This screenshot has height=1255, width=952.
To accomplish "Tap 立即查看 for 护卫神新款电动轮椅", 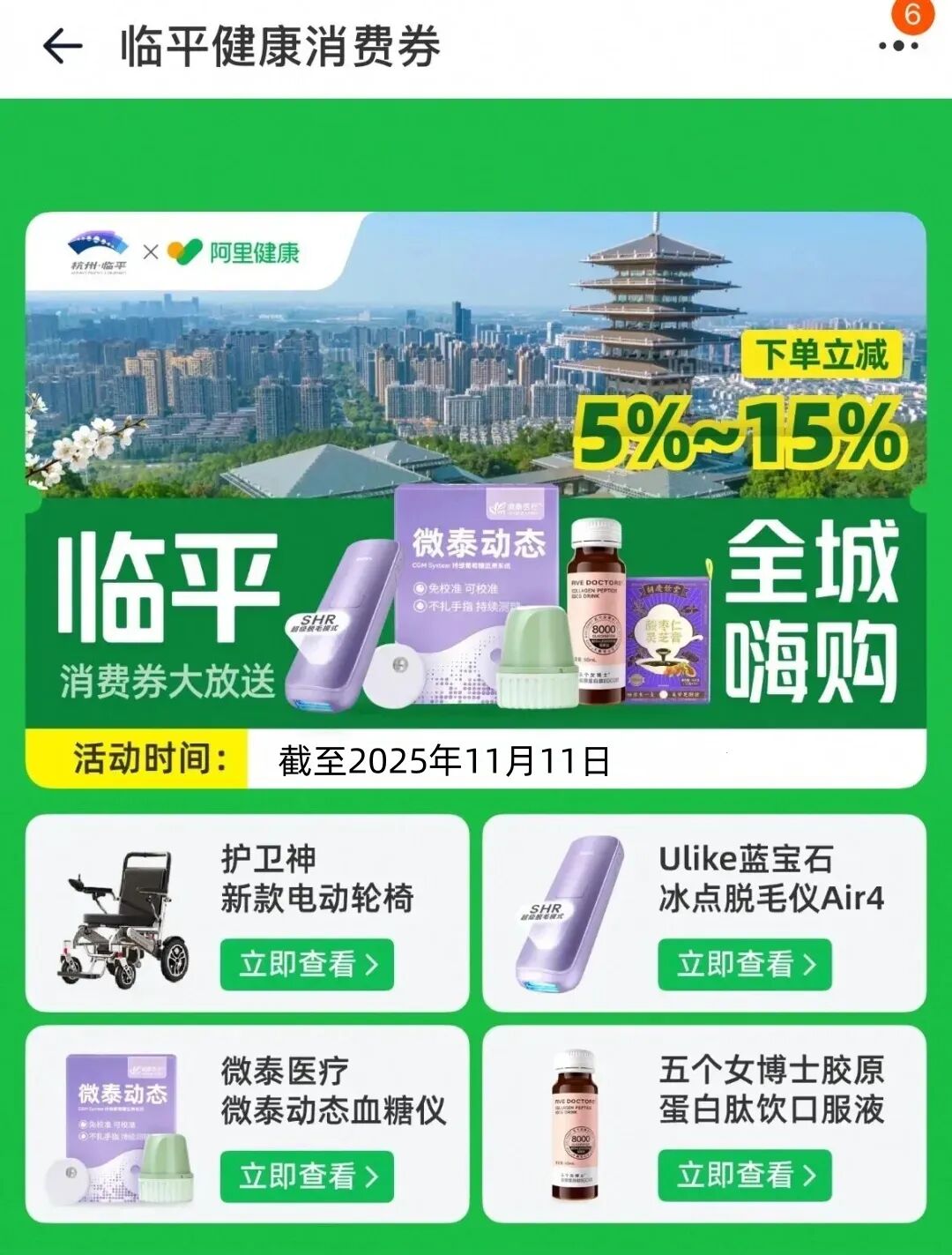I will coord(307,964).
